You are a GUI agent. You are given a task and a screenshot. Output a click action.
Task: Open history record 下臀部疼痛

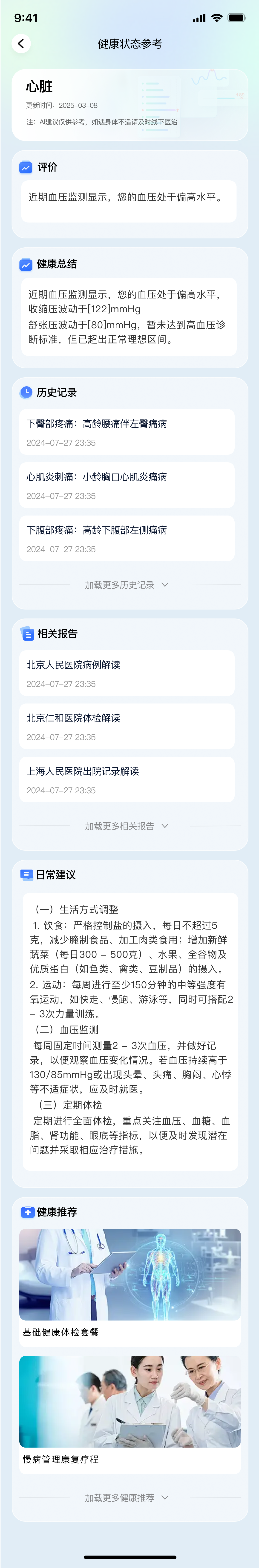(x=127, y=432)
